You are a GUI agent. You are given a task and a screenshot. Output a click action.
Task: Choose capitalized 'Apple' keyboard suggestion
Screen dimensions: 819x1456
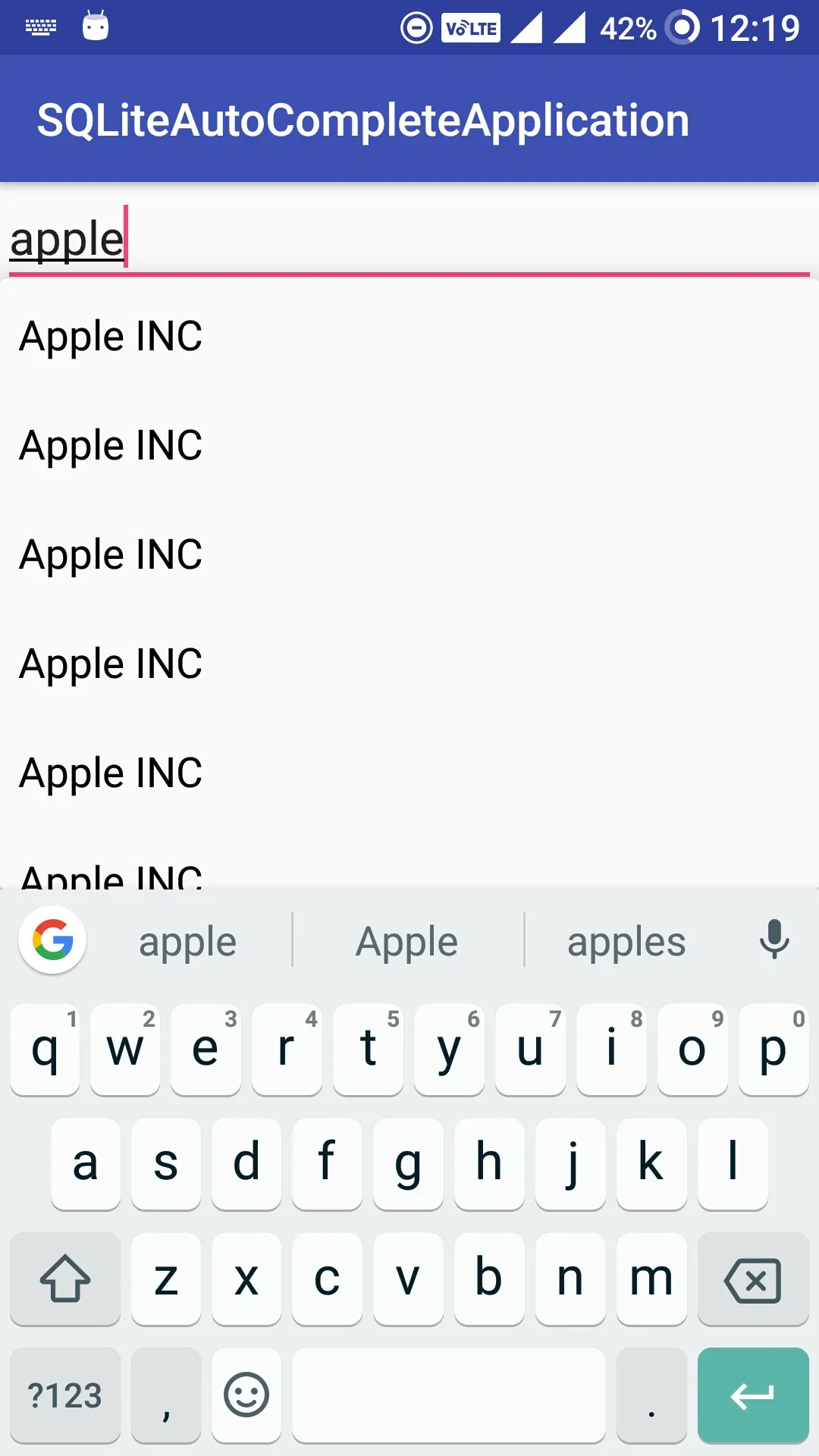click(x=407, y=943)
